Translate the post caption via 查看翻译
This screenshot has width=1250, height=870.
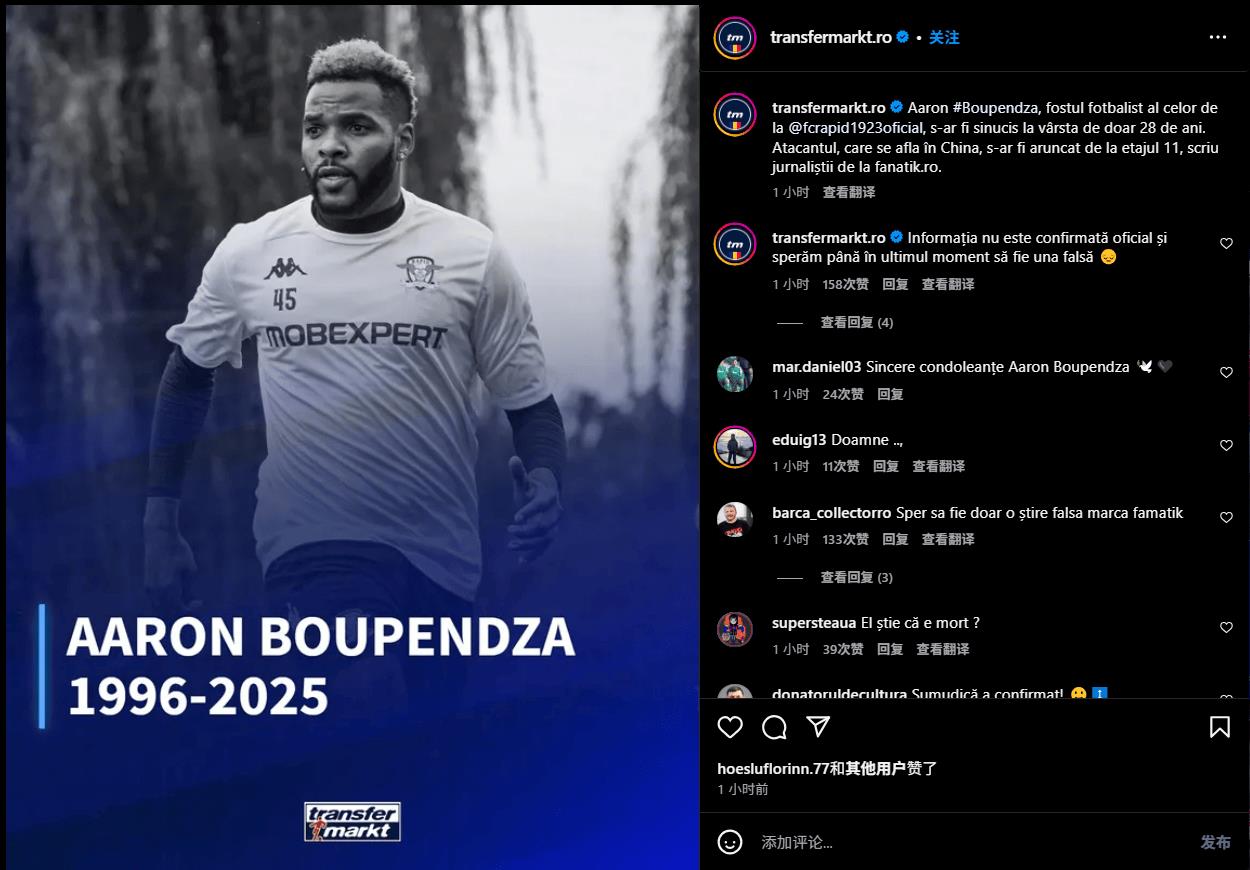tap(848, 192)
